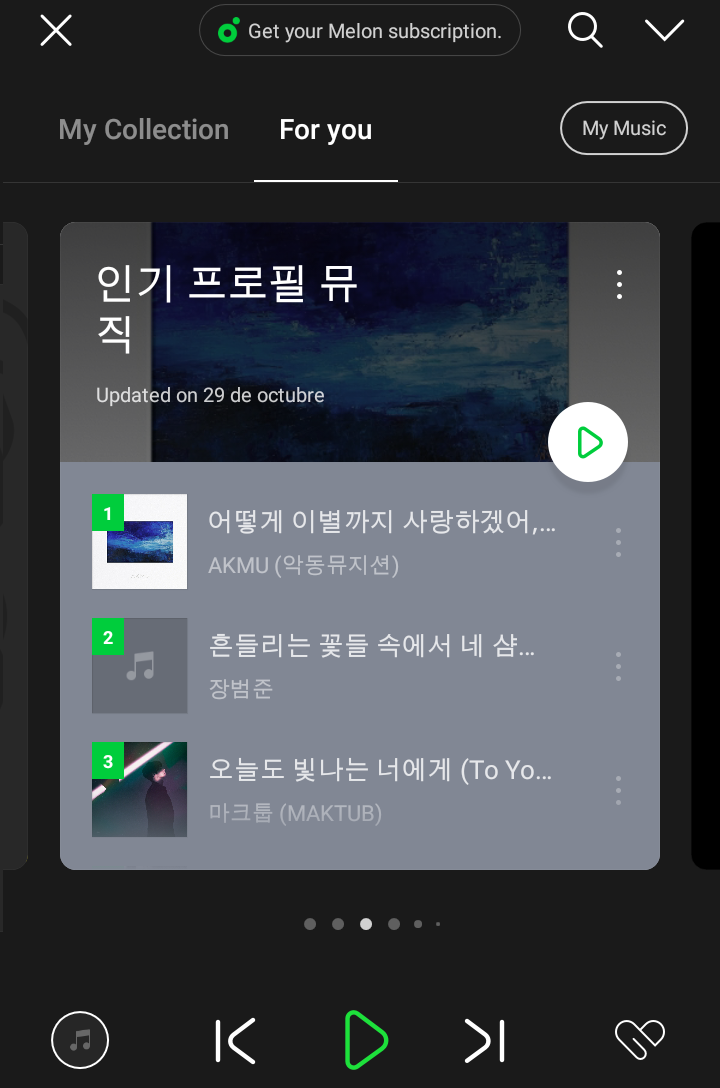This screenshot has width=720, height=1088.
Task: Open the now playing music note button
Action: click(80, 1040)
